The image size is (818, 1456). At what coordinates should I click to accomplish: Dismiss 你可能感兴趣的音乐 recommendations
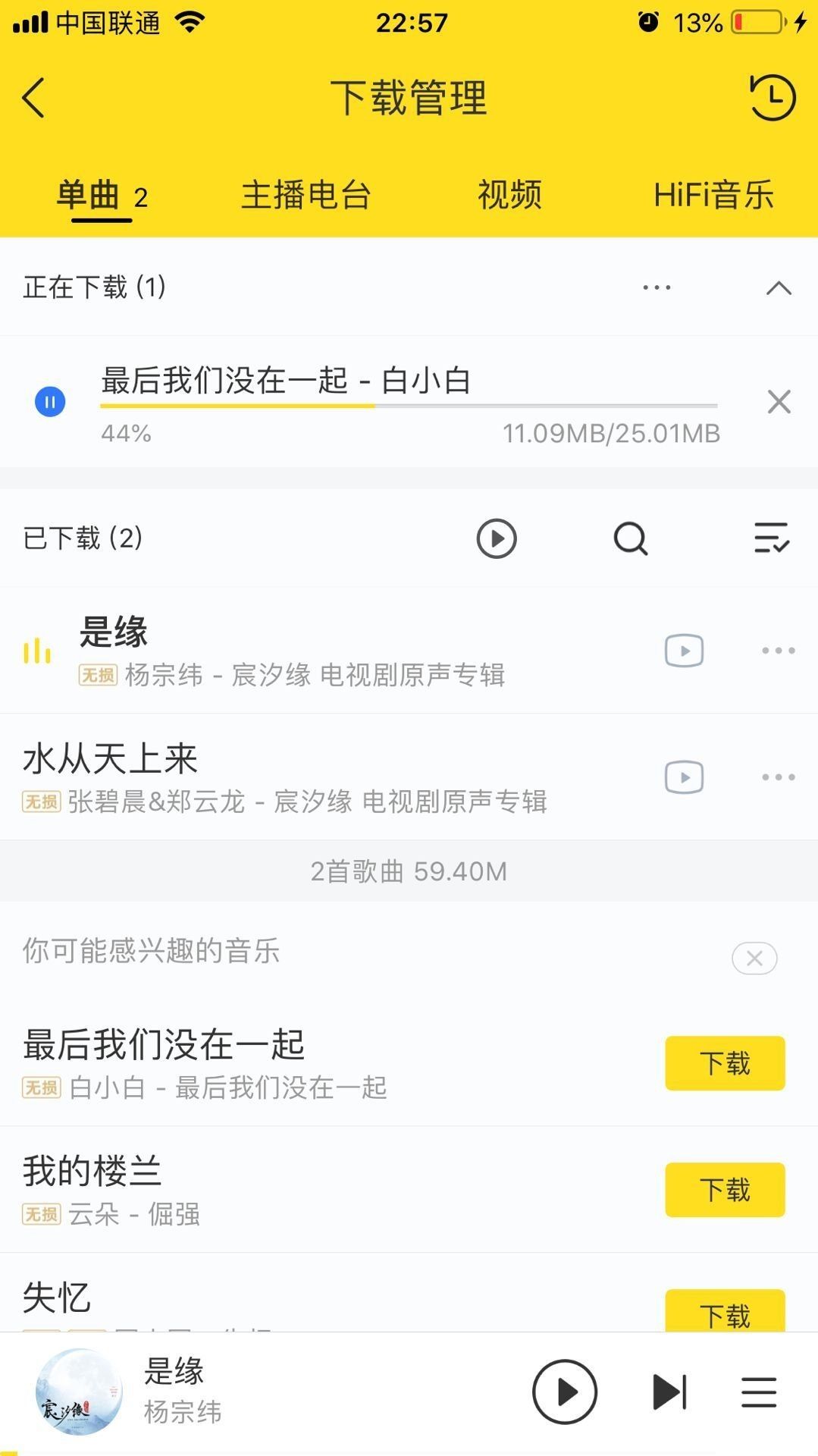pyautogui.click(x=754, y=959)
